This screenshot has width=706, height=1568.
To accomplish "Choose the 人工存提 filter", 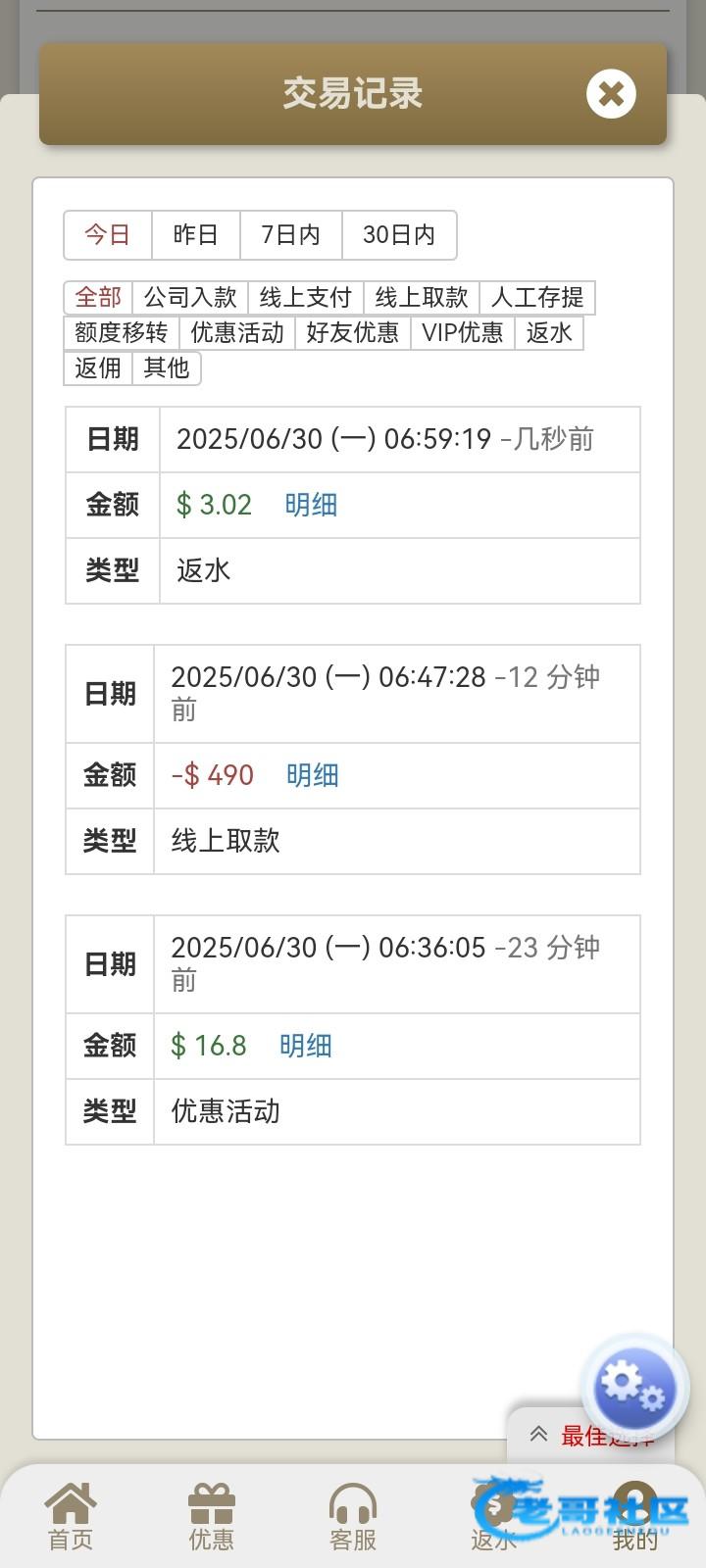I will [537, 298].
